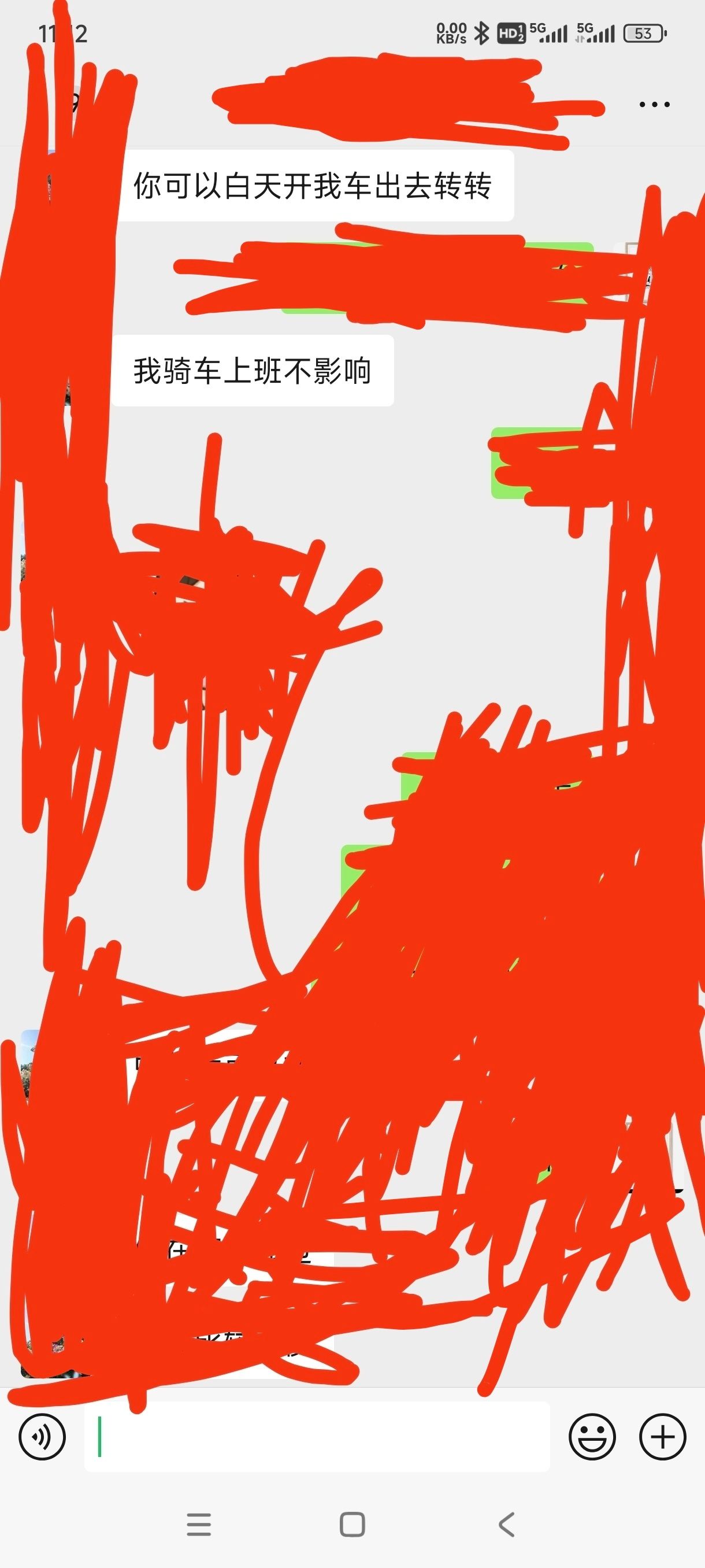This screenshot has height=1568, width=705.
Task: Open the emoji sticker panel
Action: 592,1437
